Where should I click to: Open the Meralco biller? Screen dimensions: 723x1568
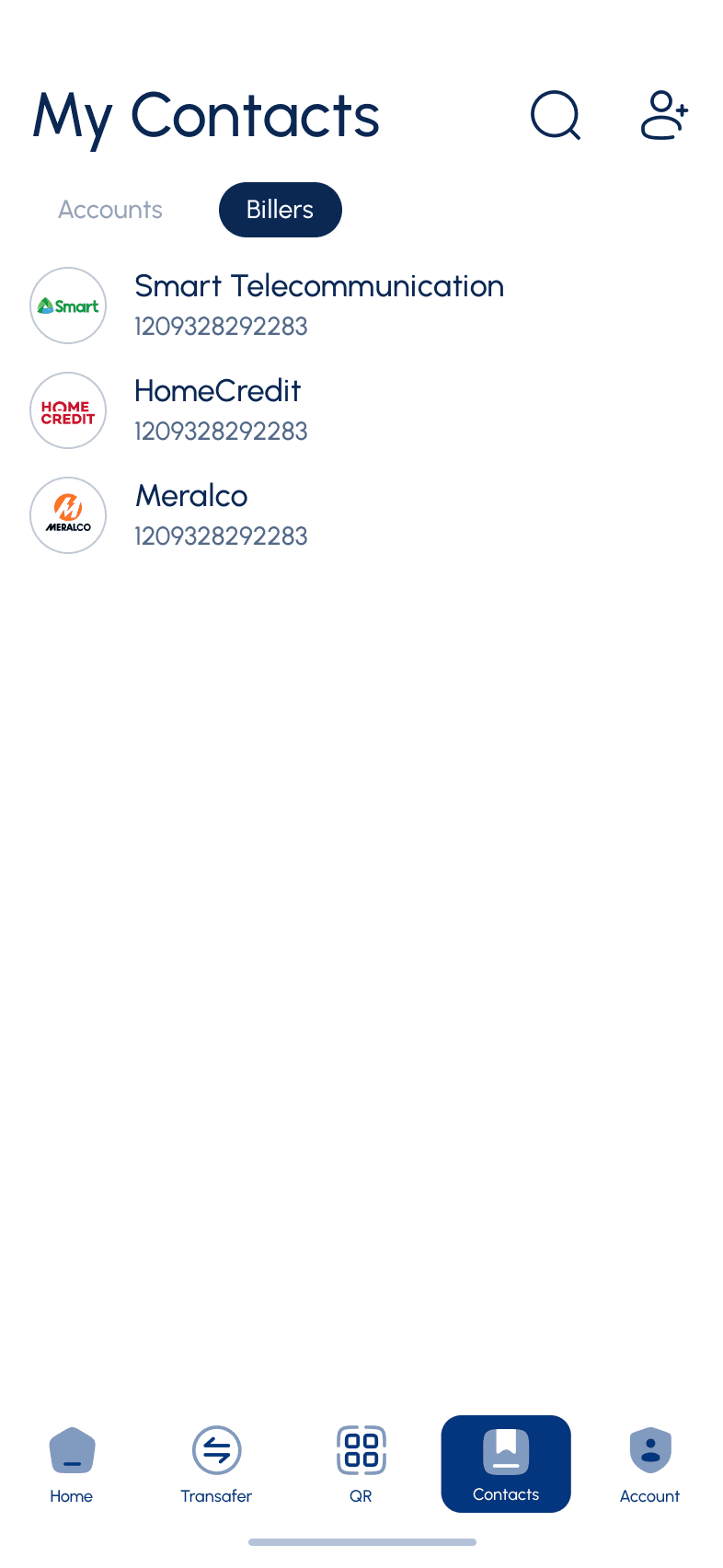361,515
